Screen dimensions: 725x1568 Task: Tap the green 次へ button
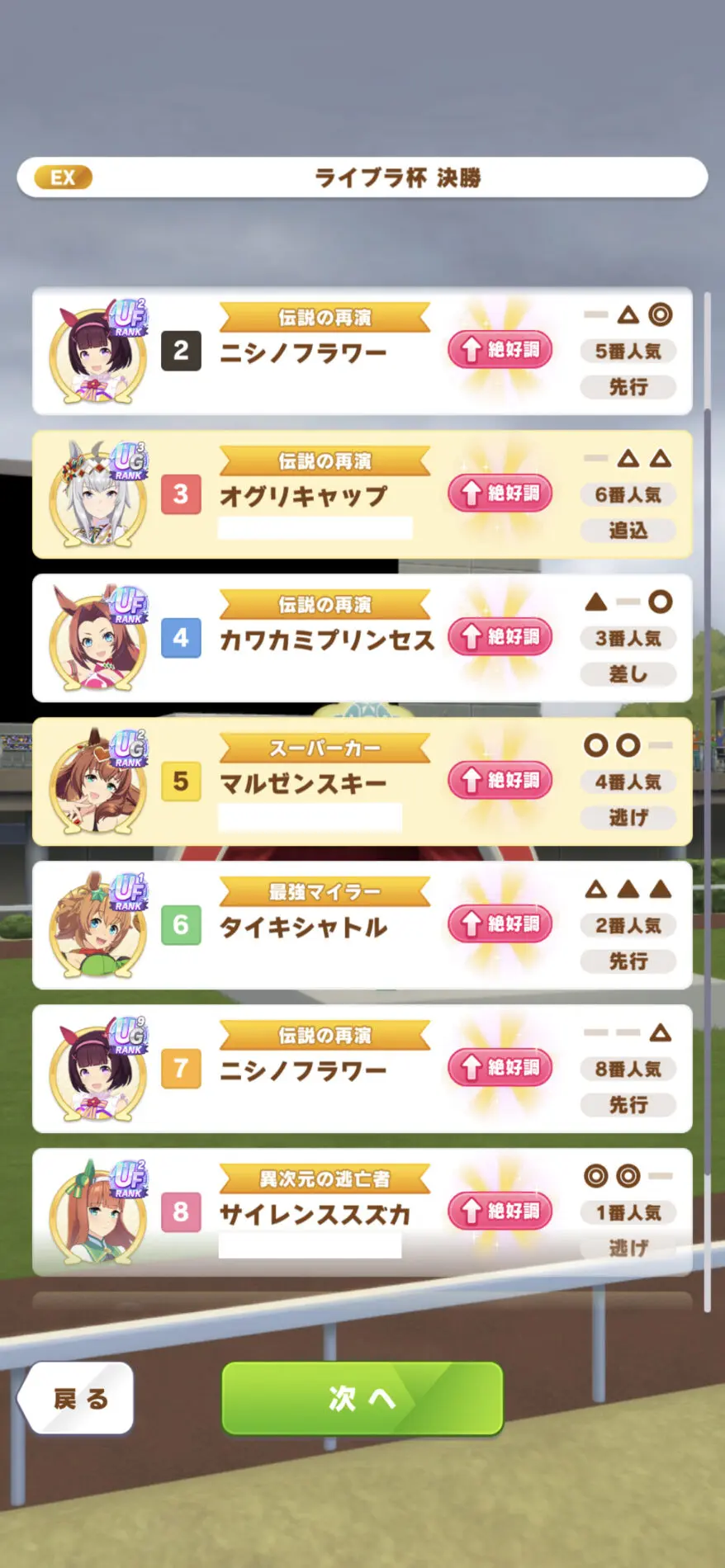[362, 1398]
